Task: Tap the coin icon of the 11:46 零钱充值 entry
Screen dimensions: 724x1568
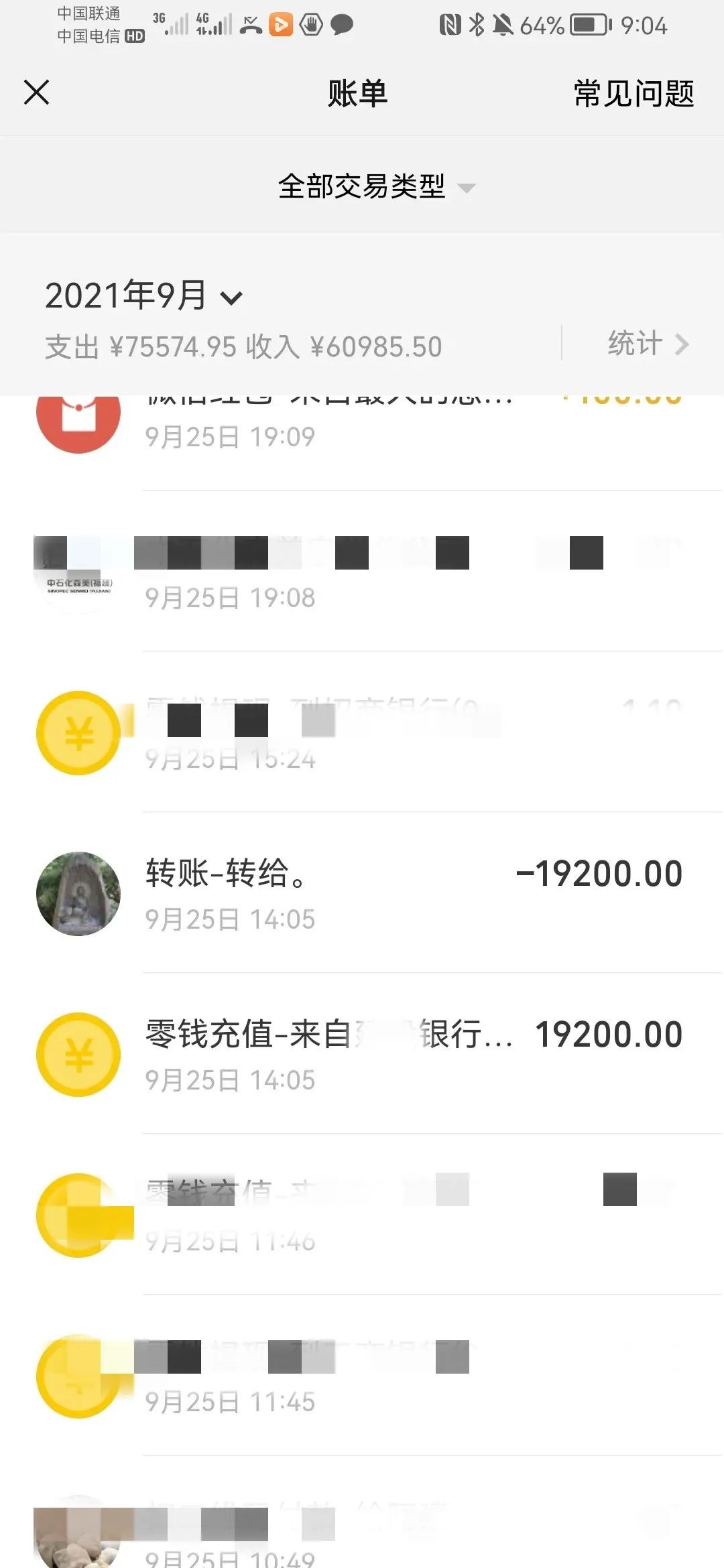Action: tap(78, 1214)
